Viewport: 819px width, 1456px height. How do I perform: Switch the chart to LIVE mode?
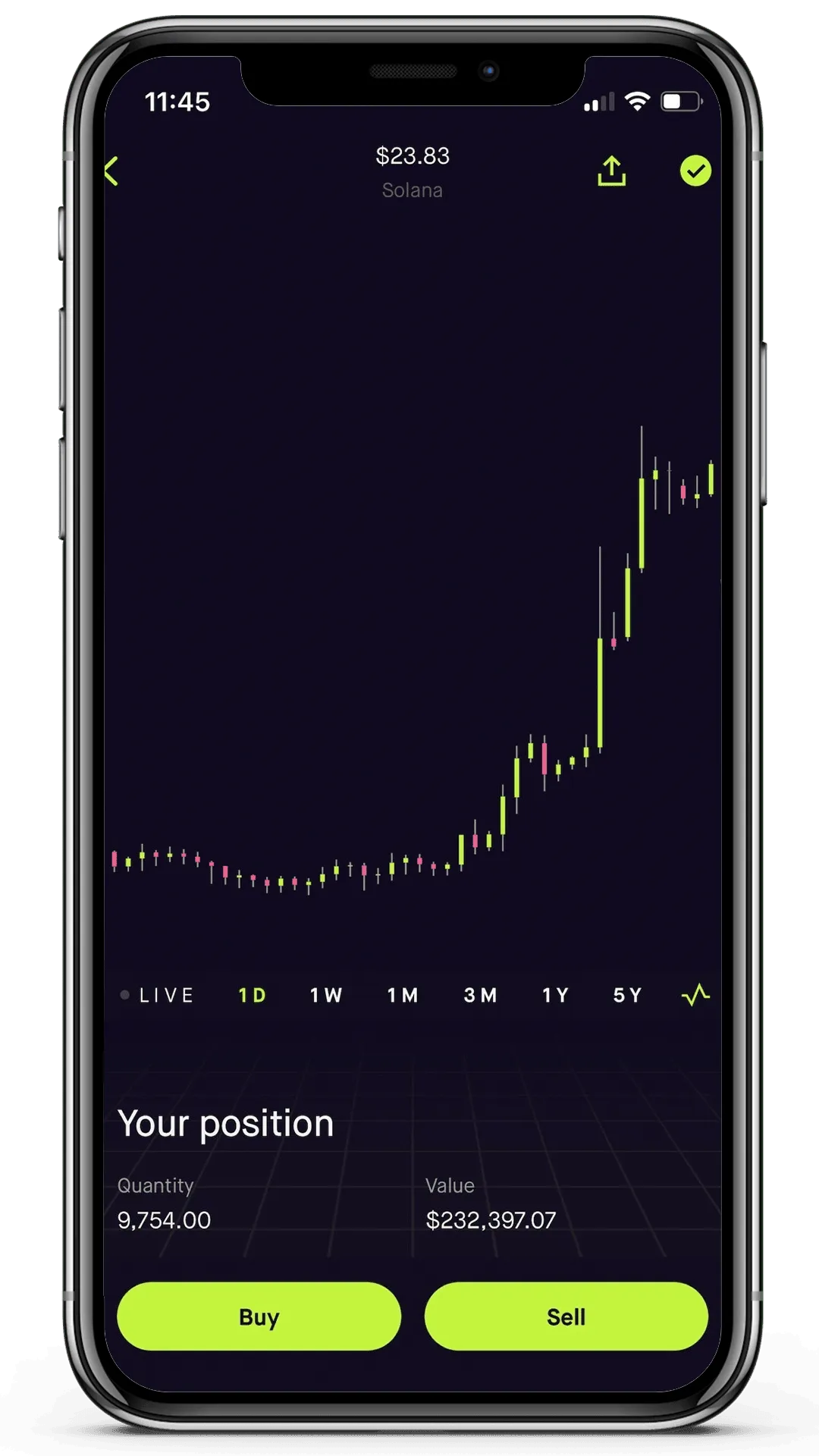[158, 995]
